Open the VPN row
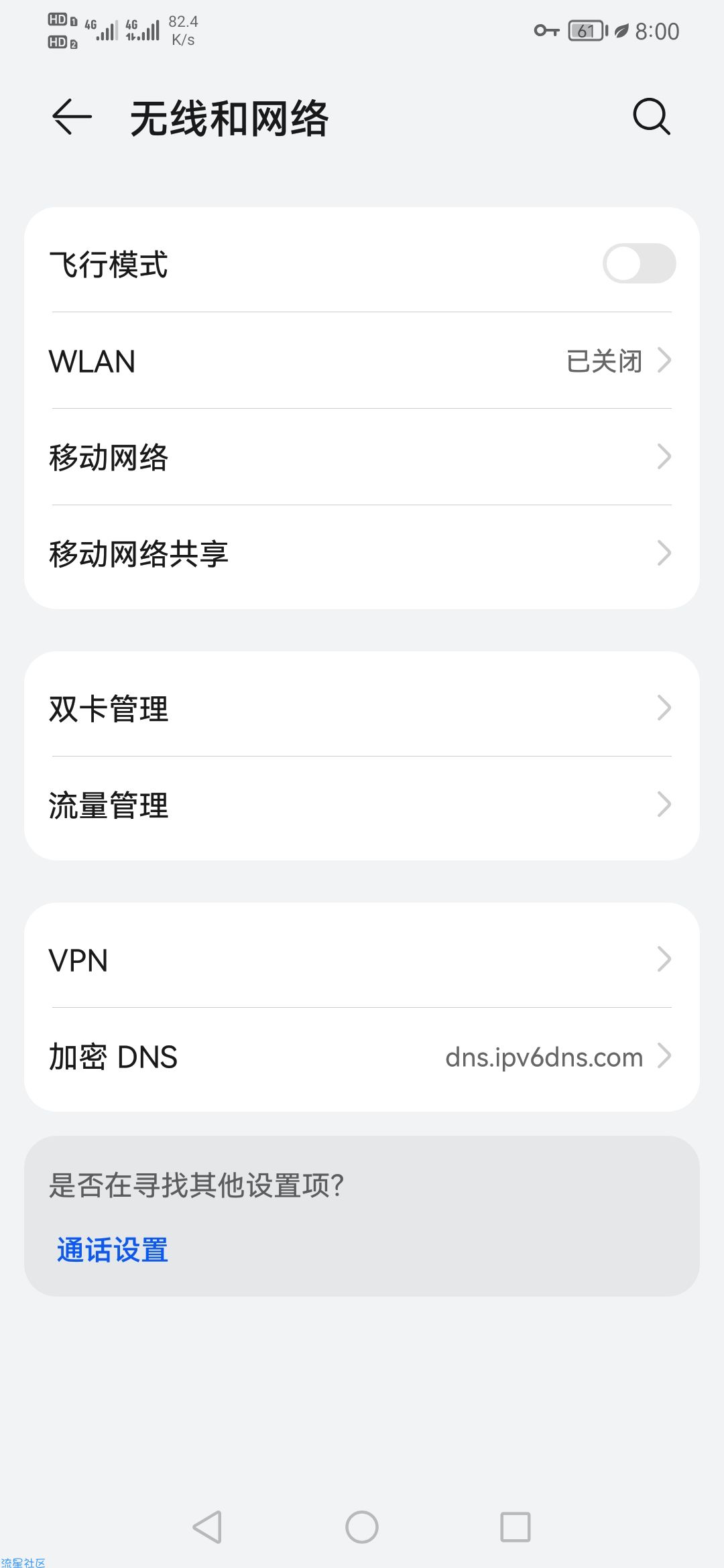The image size is (724, 1568). (x=362, y=959)
